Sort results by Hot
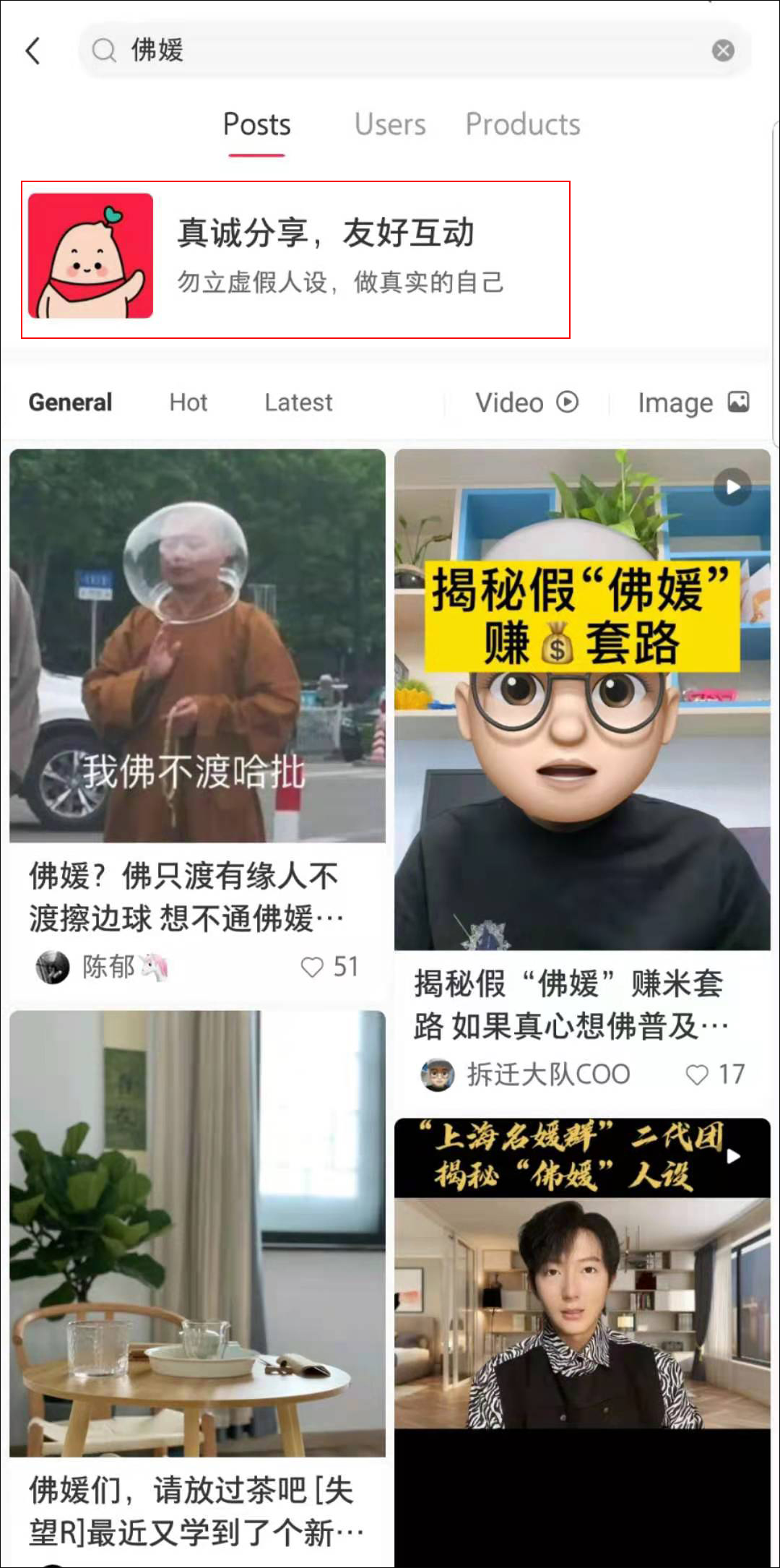The height and width of the screenshot is (1568, 780). point(188,402)
